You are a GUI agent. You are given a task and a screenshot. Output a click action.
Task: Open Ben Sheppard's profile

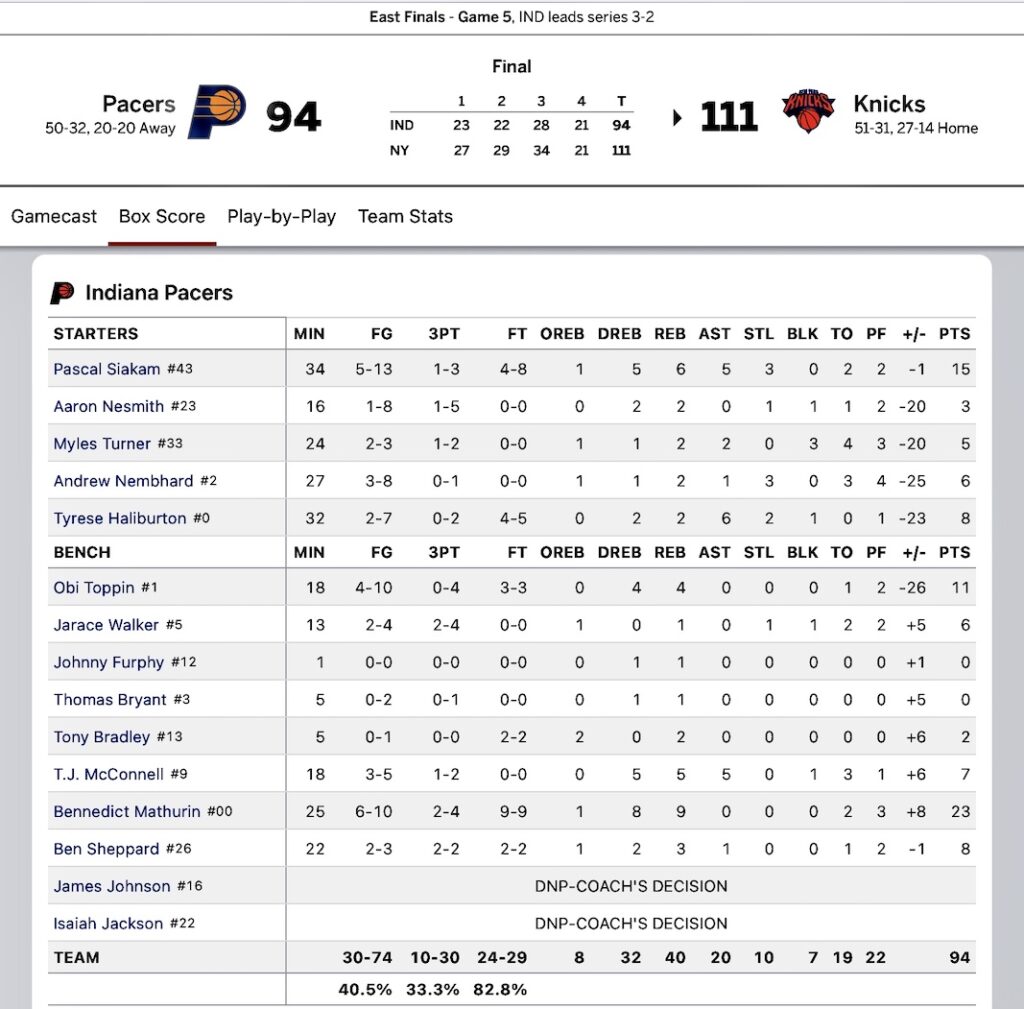pos(106,849)
